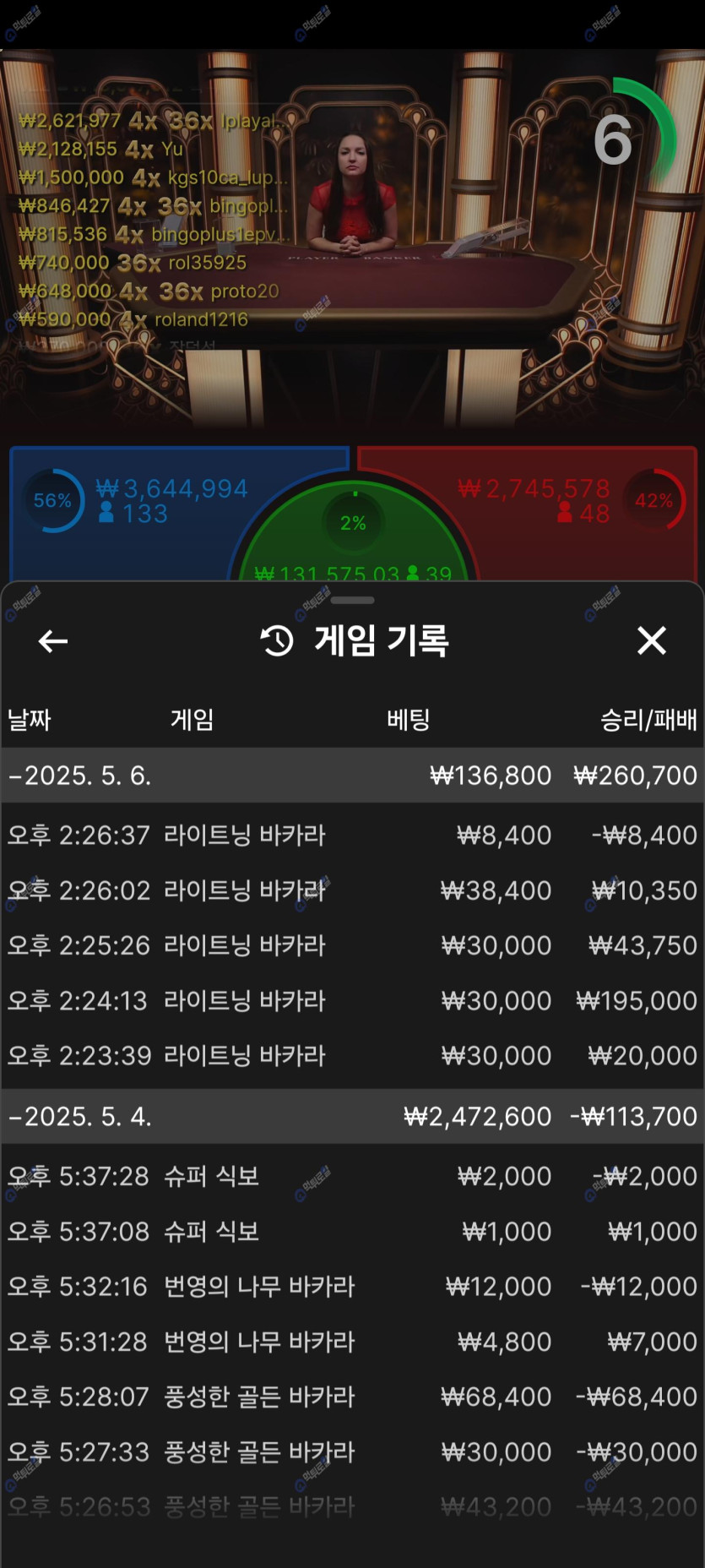
Task: Show the 오후 5:31:28 번영의 나무 바카라 round
Action: (352, 1342)
